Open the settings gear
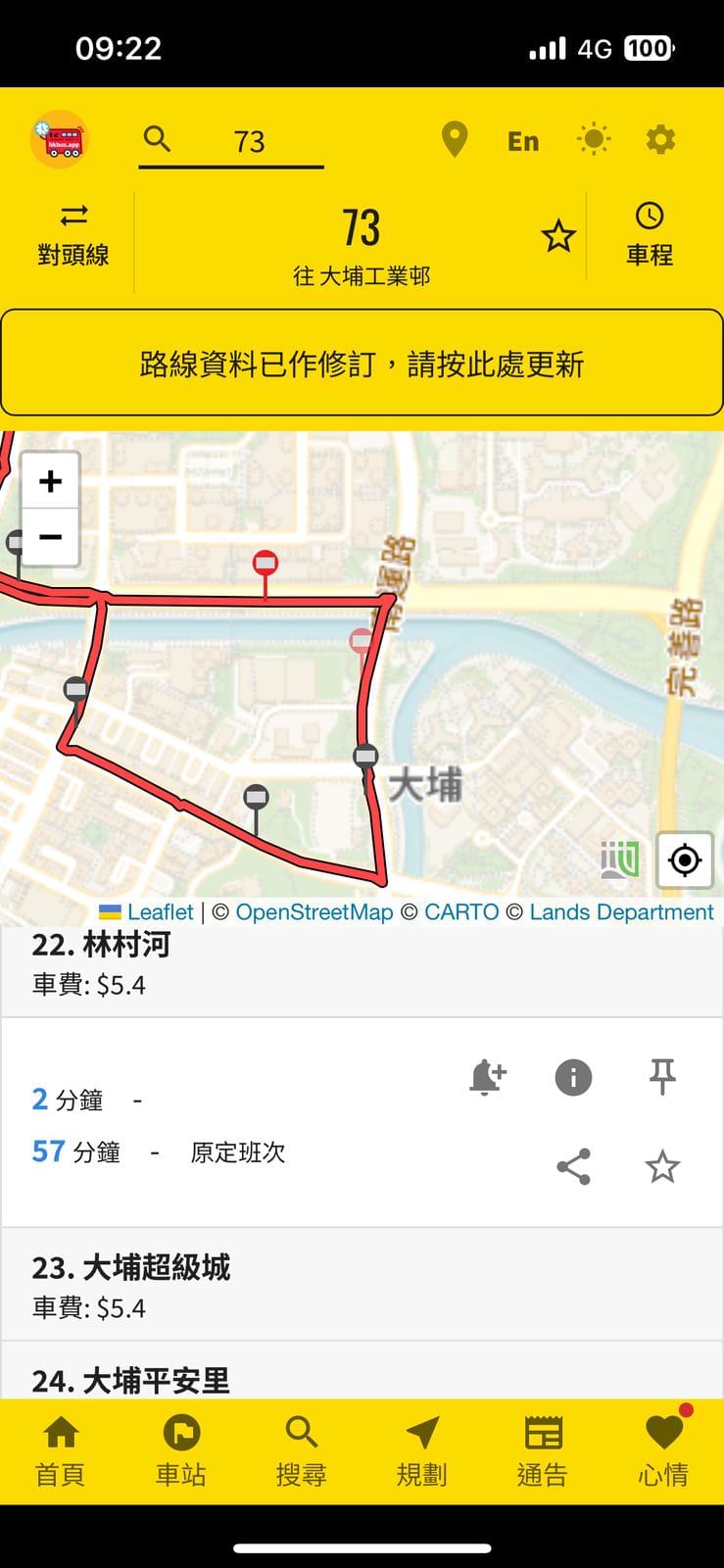This screenshot has width=724, height=1568. (x=661, y=140)
